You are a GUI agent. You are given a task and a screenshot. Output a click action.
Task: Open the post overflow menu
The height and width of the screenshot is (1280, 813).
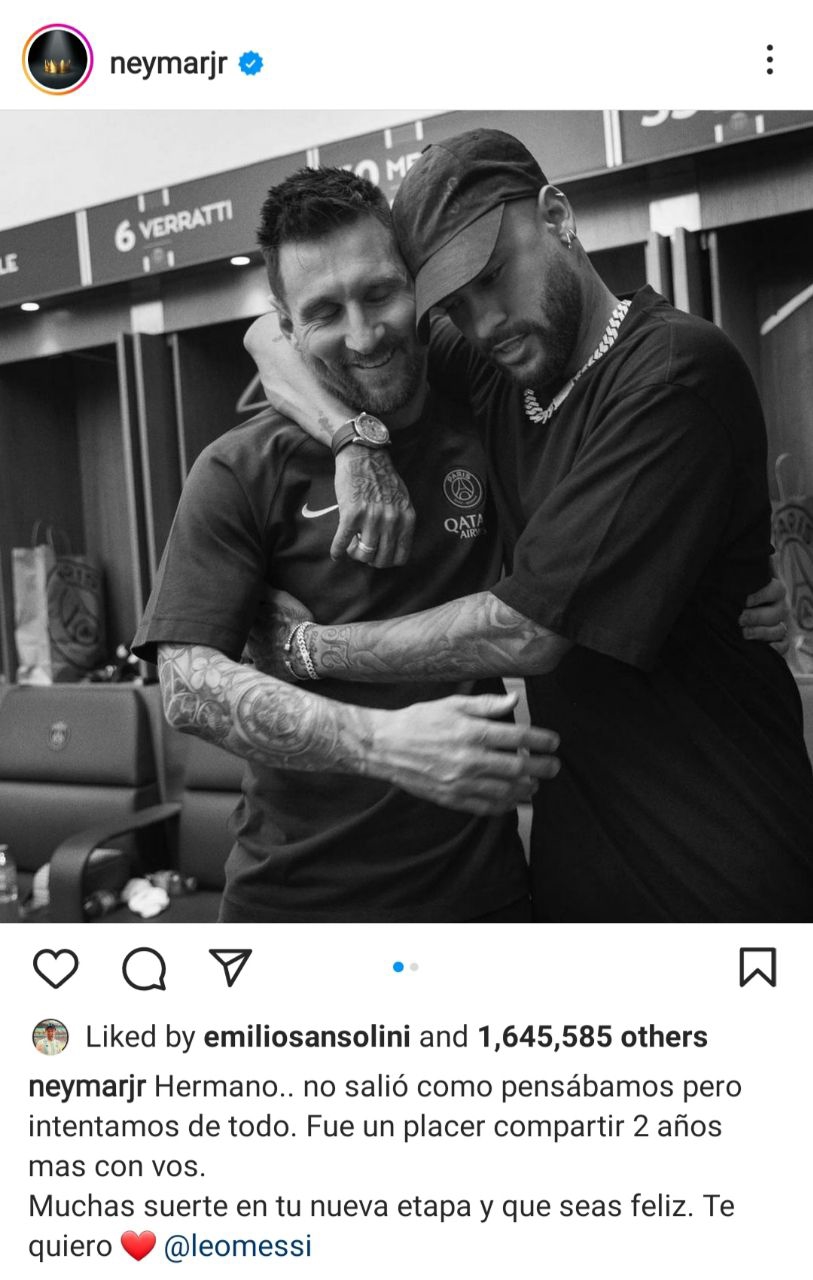tap(769, 59)
